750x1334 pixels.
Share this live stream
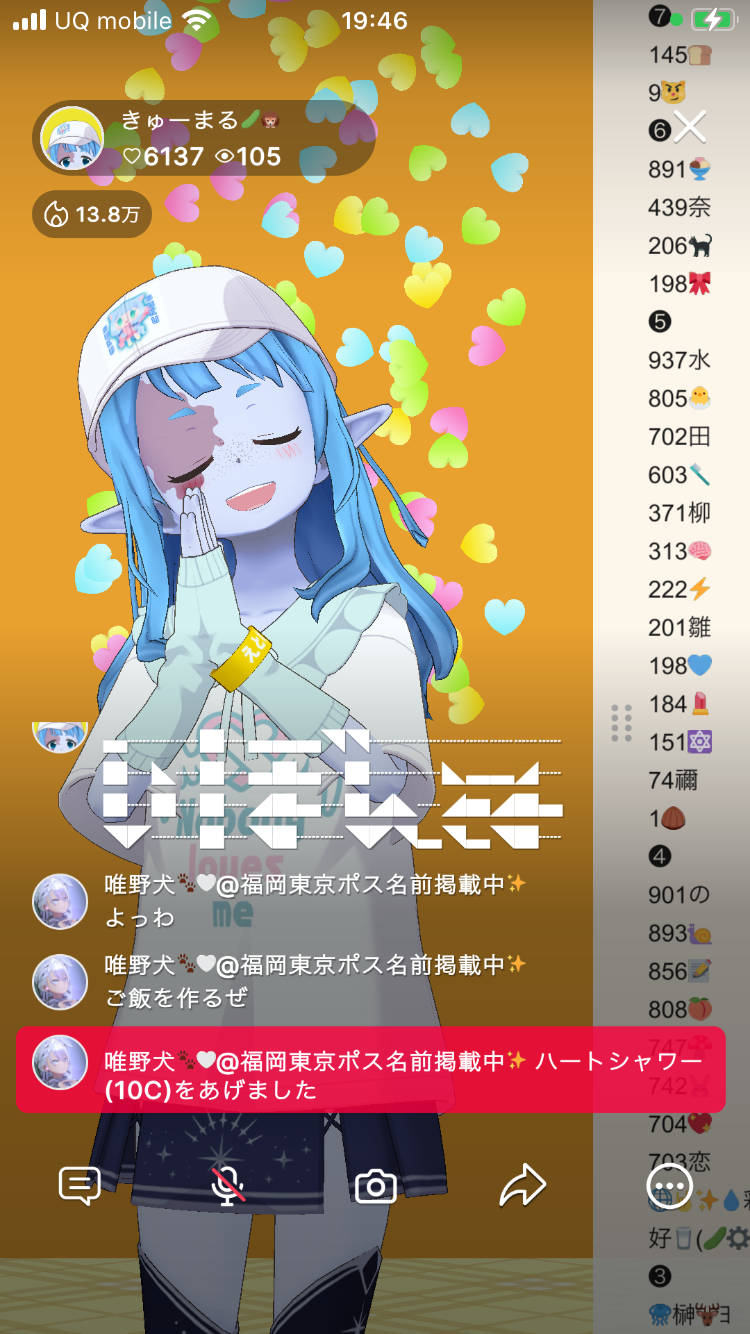click(522, 1186)
